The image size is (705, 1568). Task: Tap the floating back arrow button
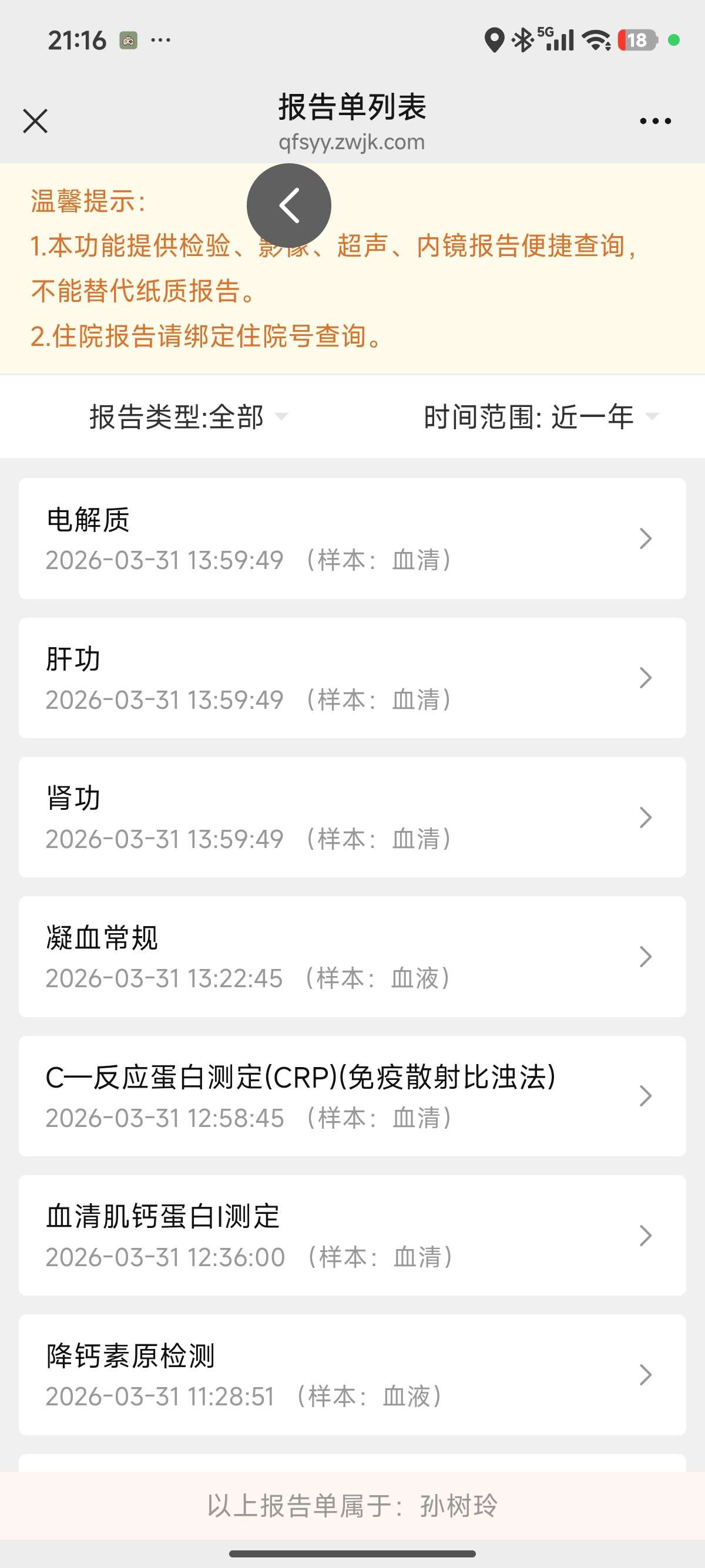[291, 204]
